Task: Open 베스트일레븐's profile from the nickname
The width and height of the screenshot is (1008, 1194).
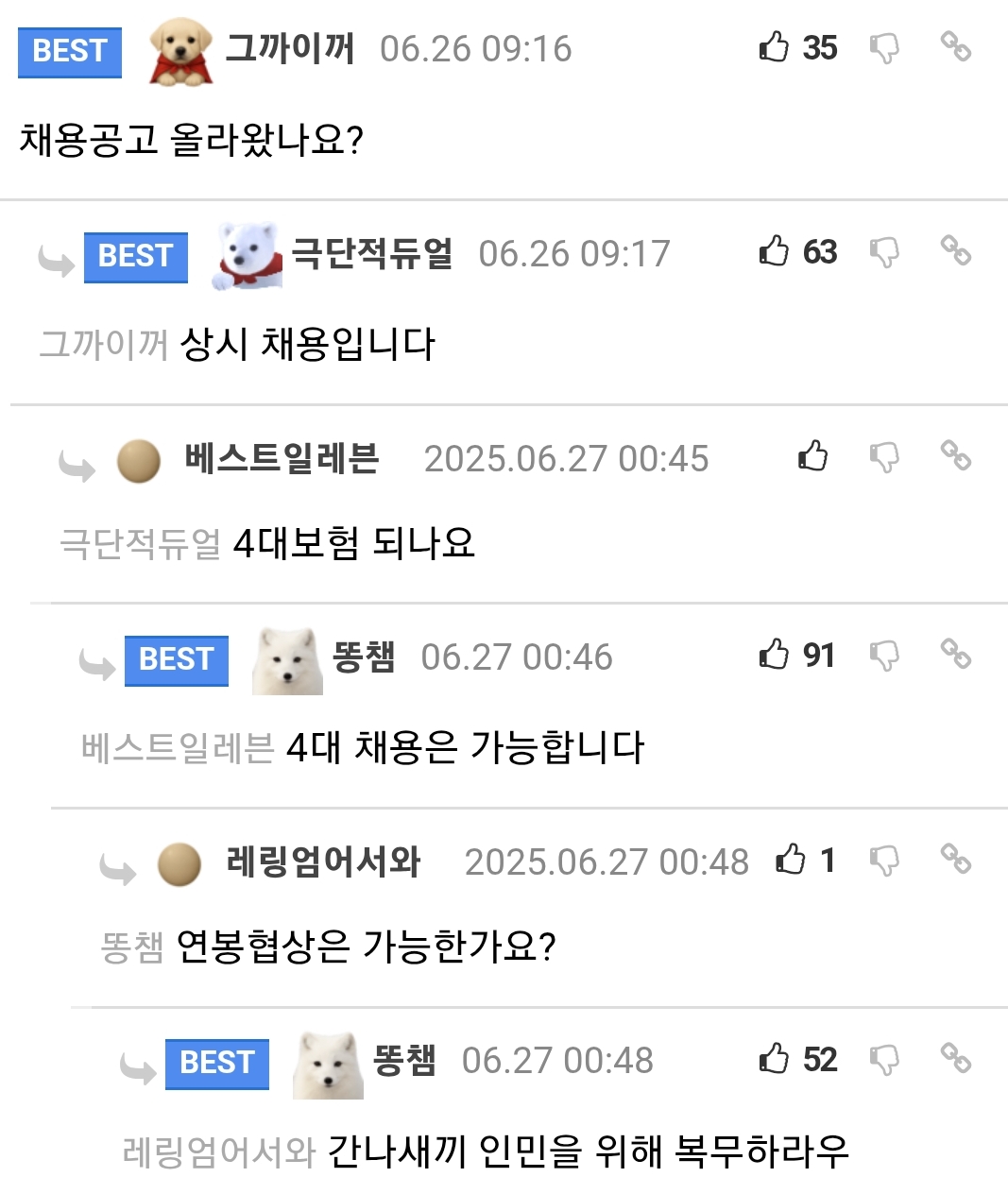Action: pyautogui.click(x=282, y=458)
